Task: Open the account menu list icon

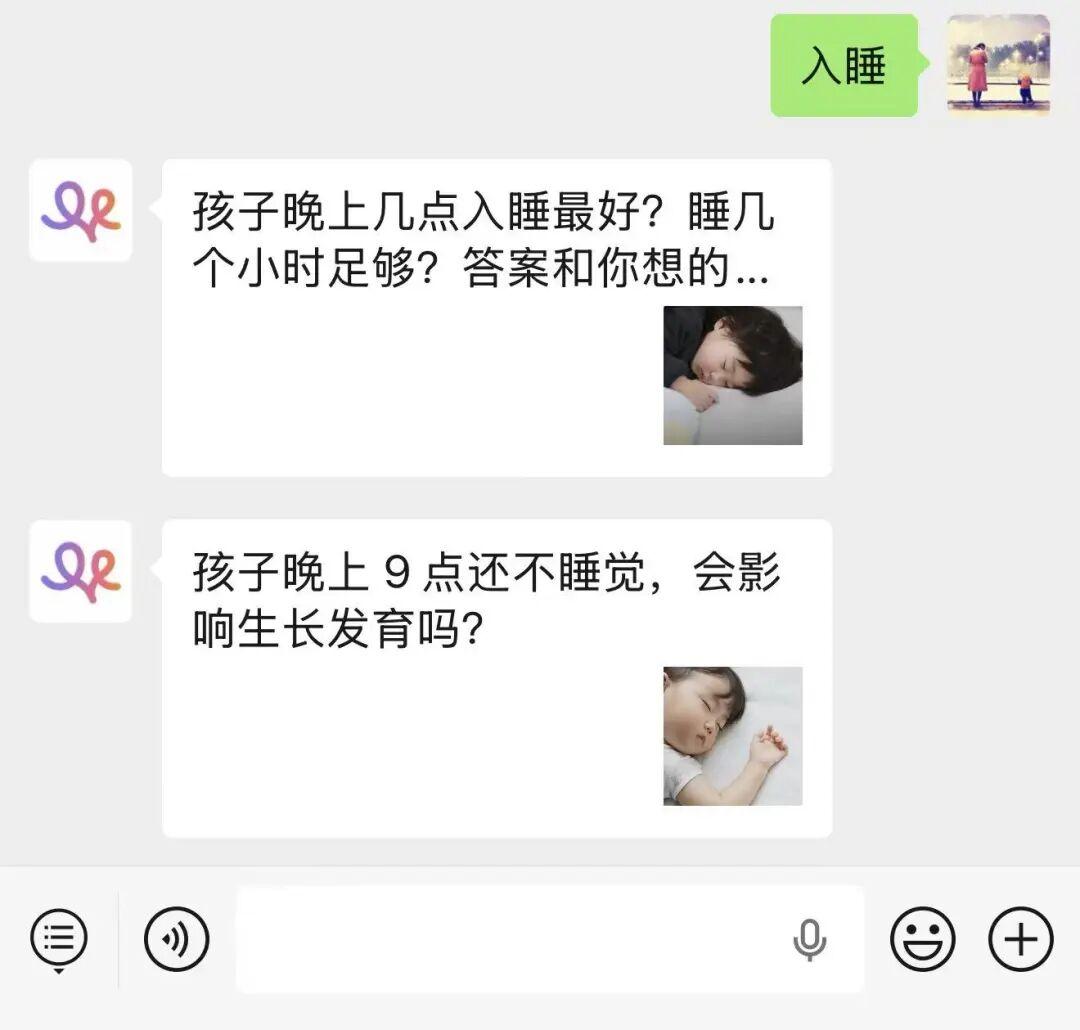Action: (x=59, y=939)
